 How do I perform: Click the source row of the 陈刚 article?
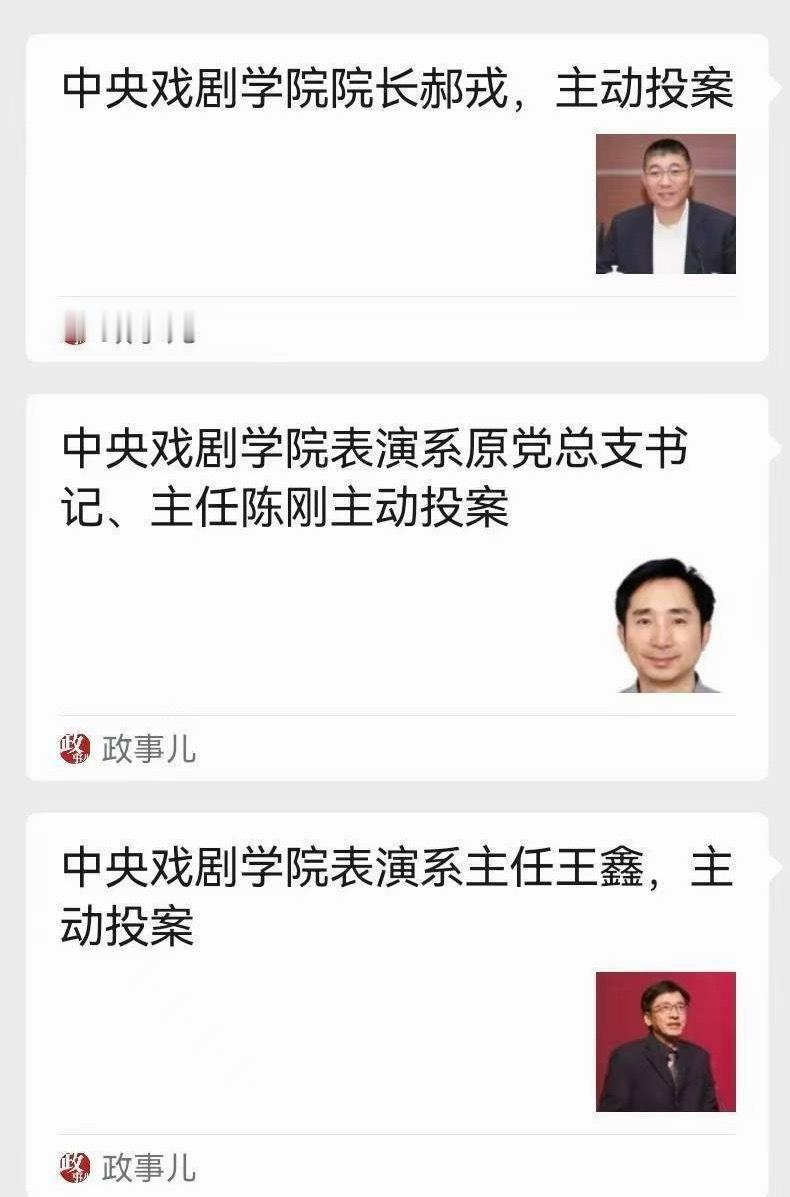click(x=395, y=747)
